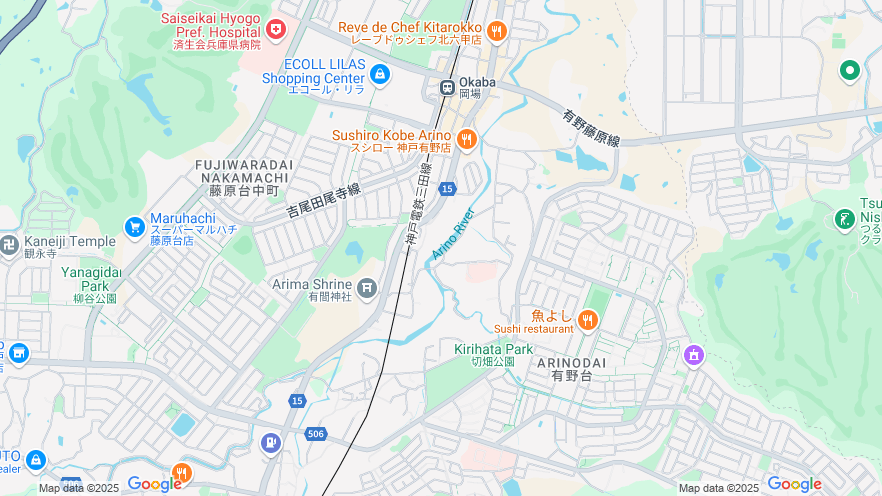
Task: Open Maruhachi supermarket pin
Action: (134, 228)
